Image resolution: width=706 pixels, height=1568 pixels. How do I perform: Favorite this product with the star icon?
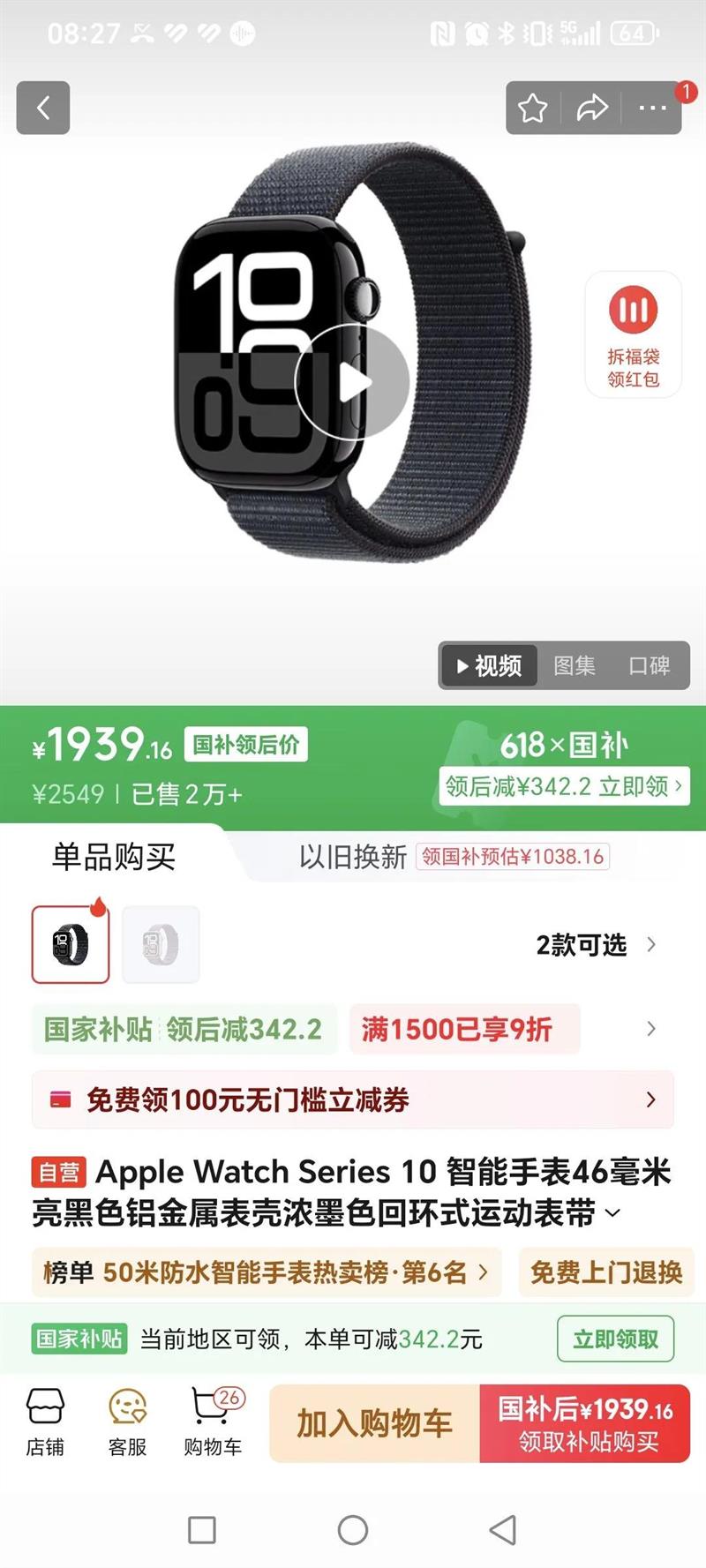coord(532,109)
